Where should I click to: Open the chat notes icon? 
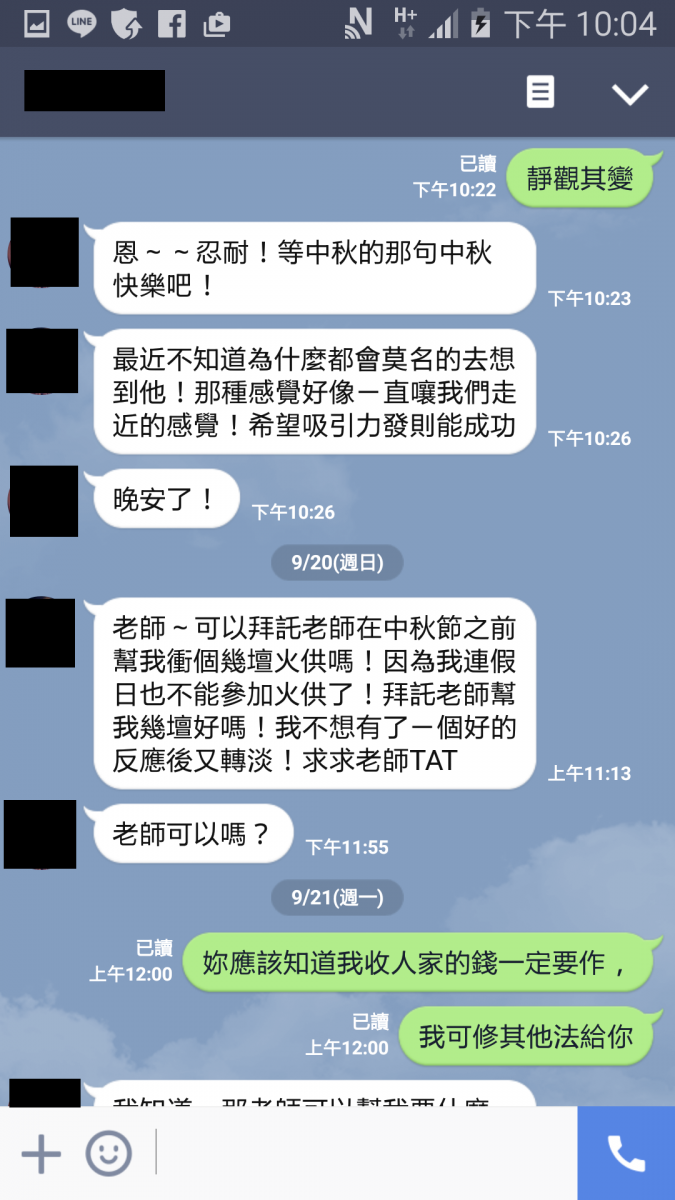(540, 93)
